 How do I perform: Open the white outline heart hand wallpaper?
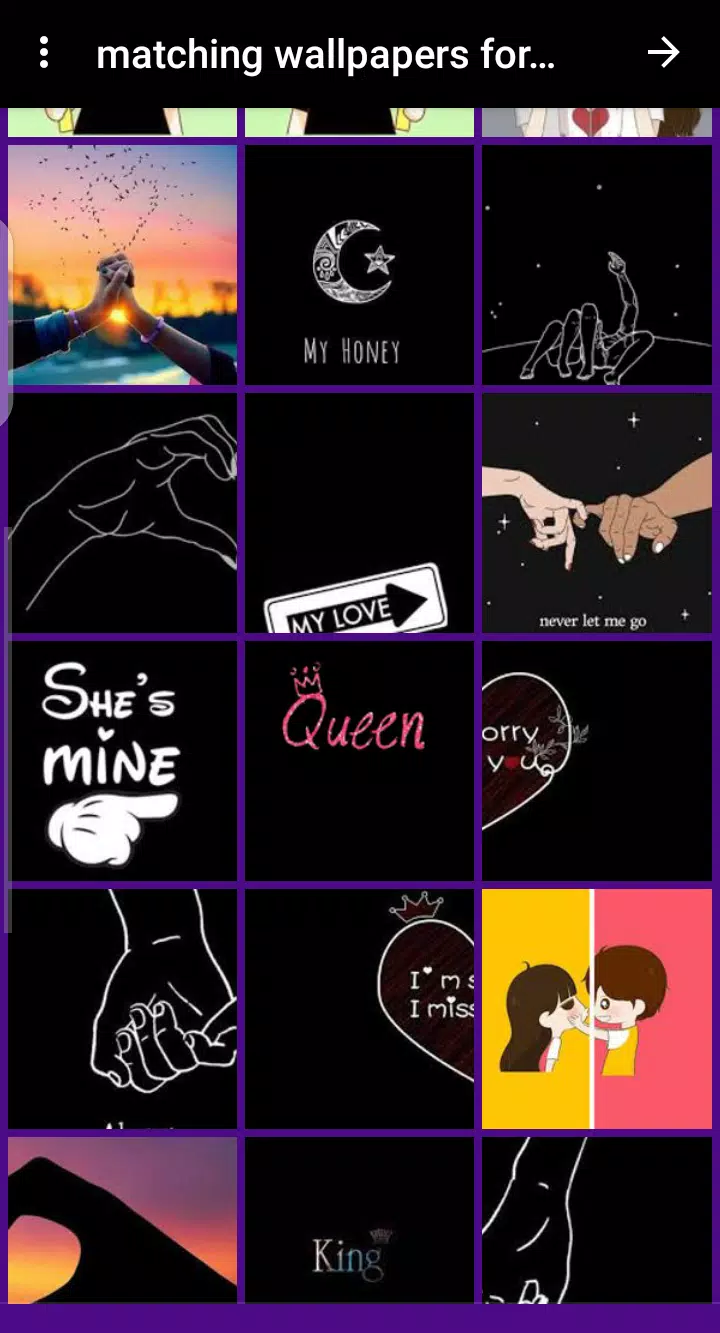(123, 512)
